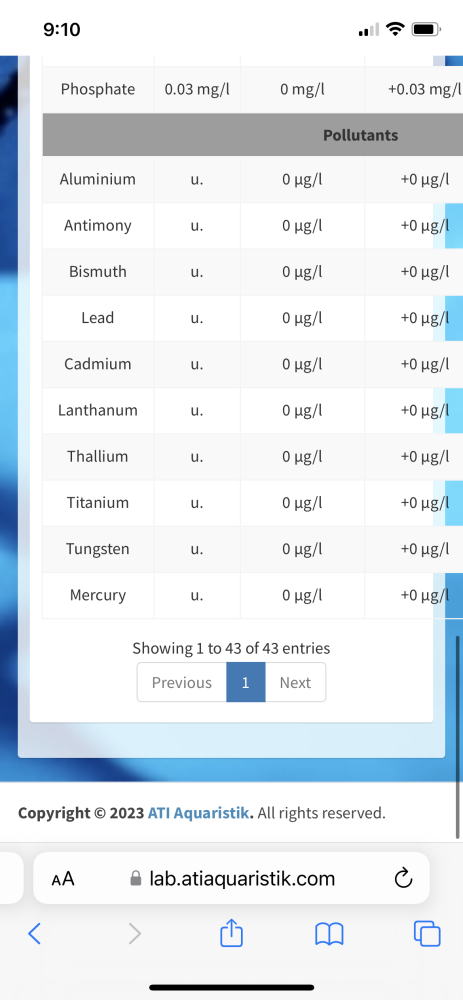Open the ATI Aquaristik footer link

pos(200,813)
